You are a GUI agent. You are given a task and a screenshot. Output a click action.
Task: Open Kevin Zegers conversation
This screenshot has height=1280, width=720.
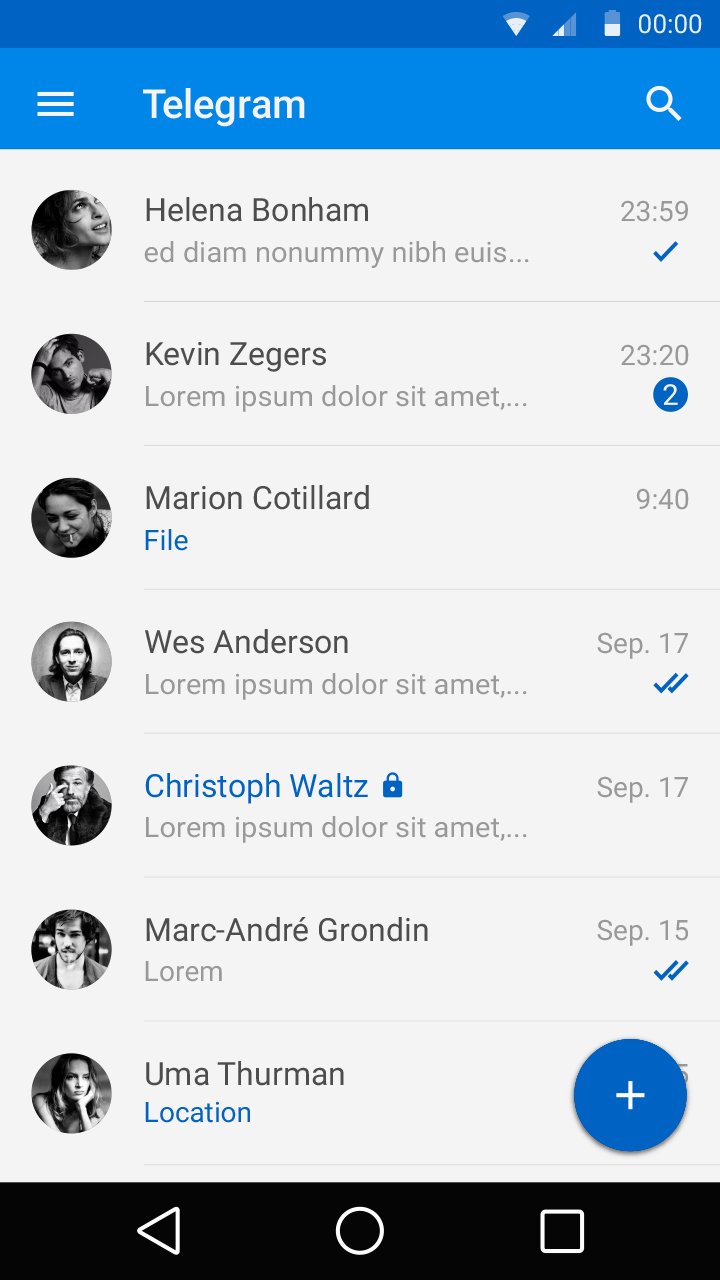[x=360, y=374]
